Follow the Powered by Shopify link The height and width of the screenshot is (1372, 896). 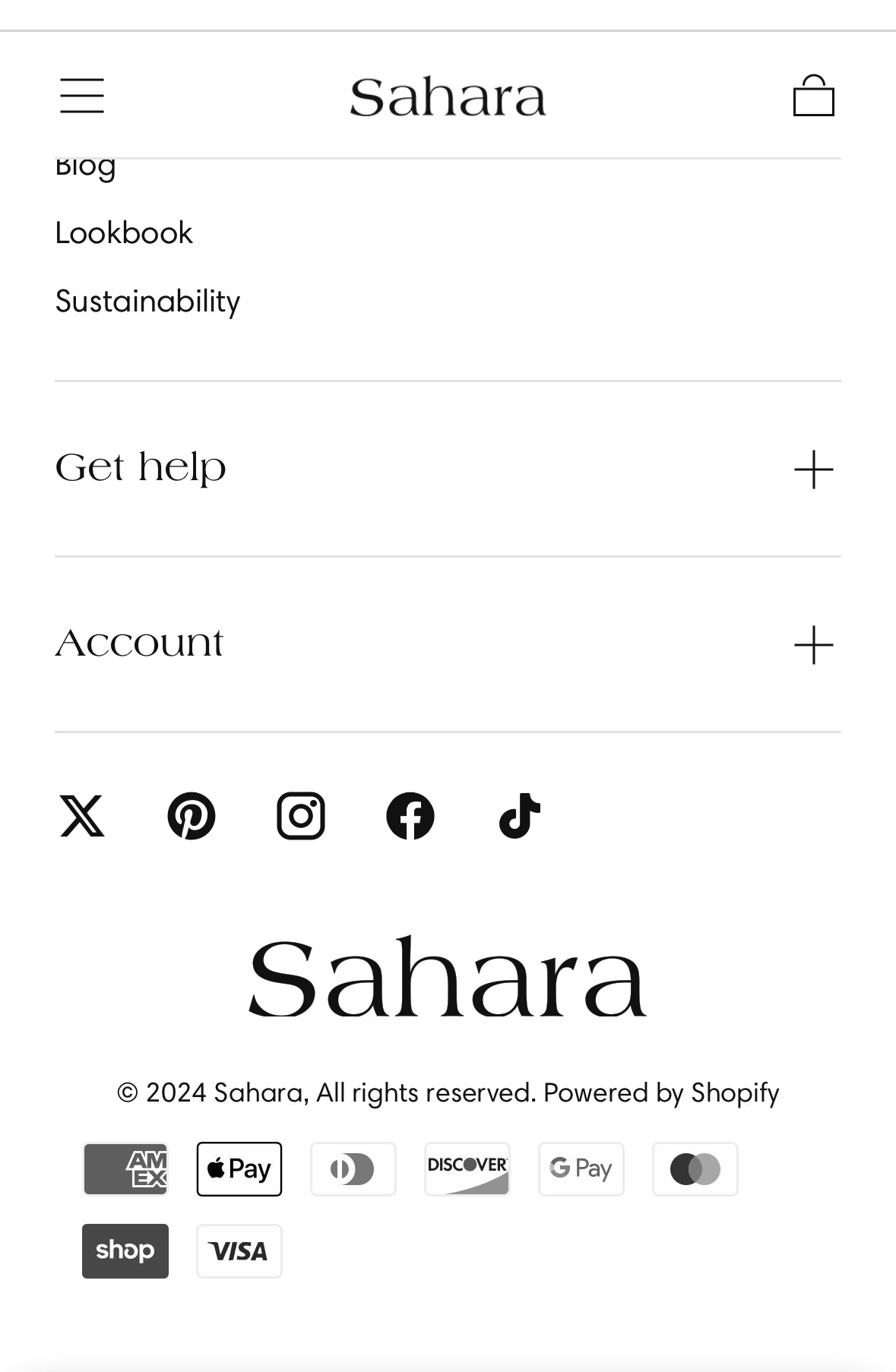click(660, 1092)
